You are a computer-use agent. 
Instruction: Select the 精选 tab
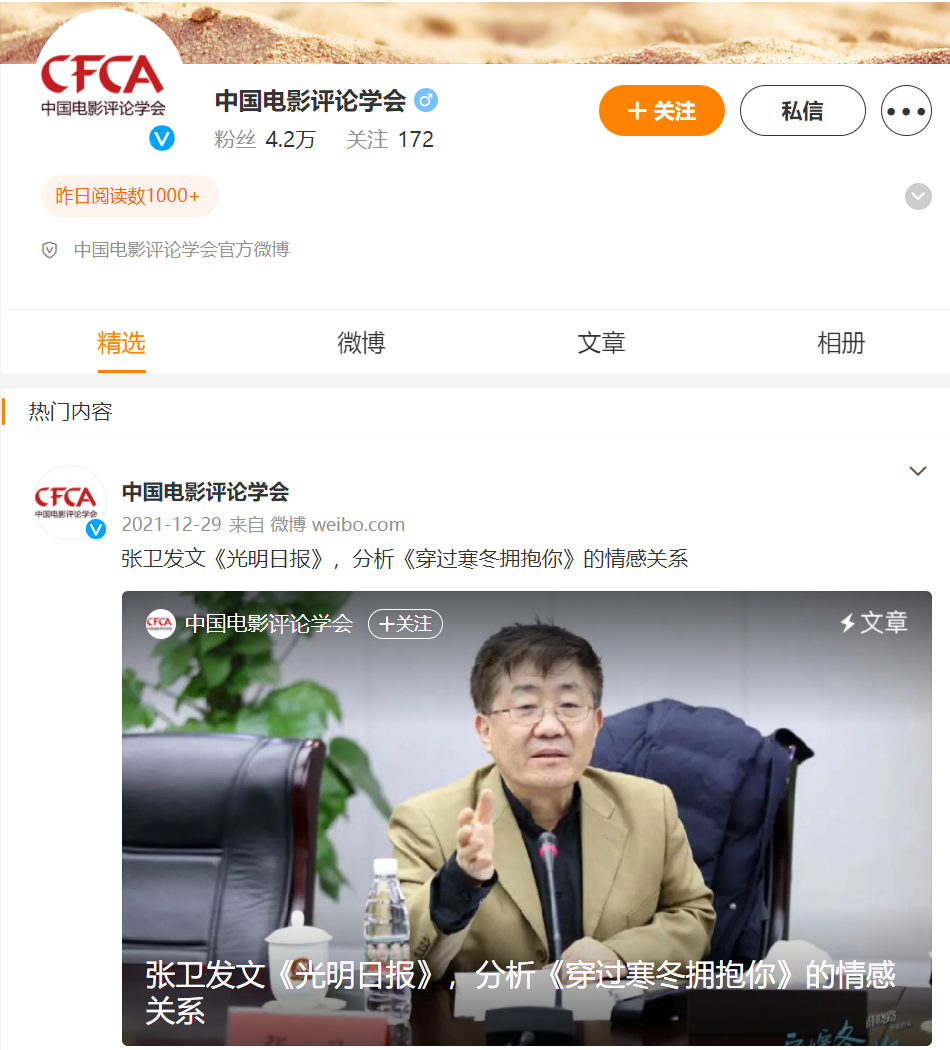(x=121, y=343)
